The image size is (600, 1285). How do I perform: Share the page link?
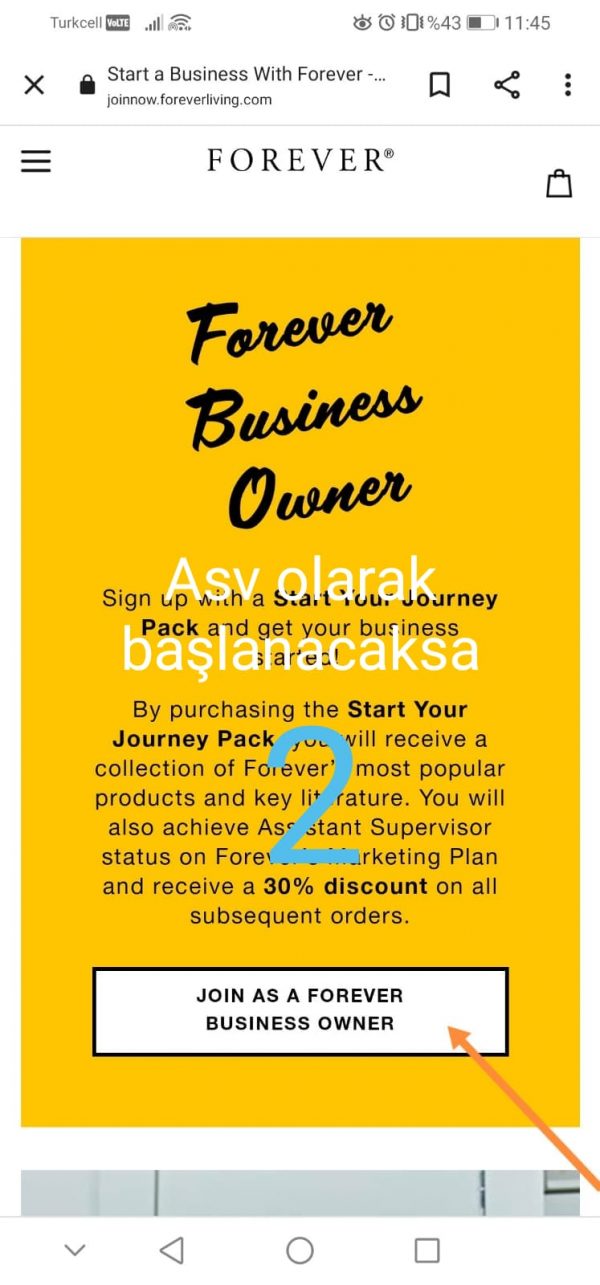pos(507,85)
